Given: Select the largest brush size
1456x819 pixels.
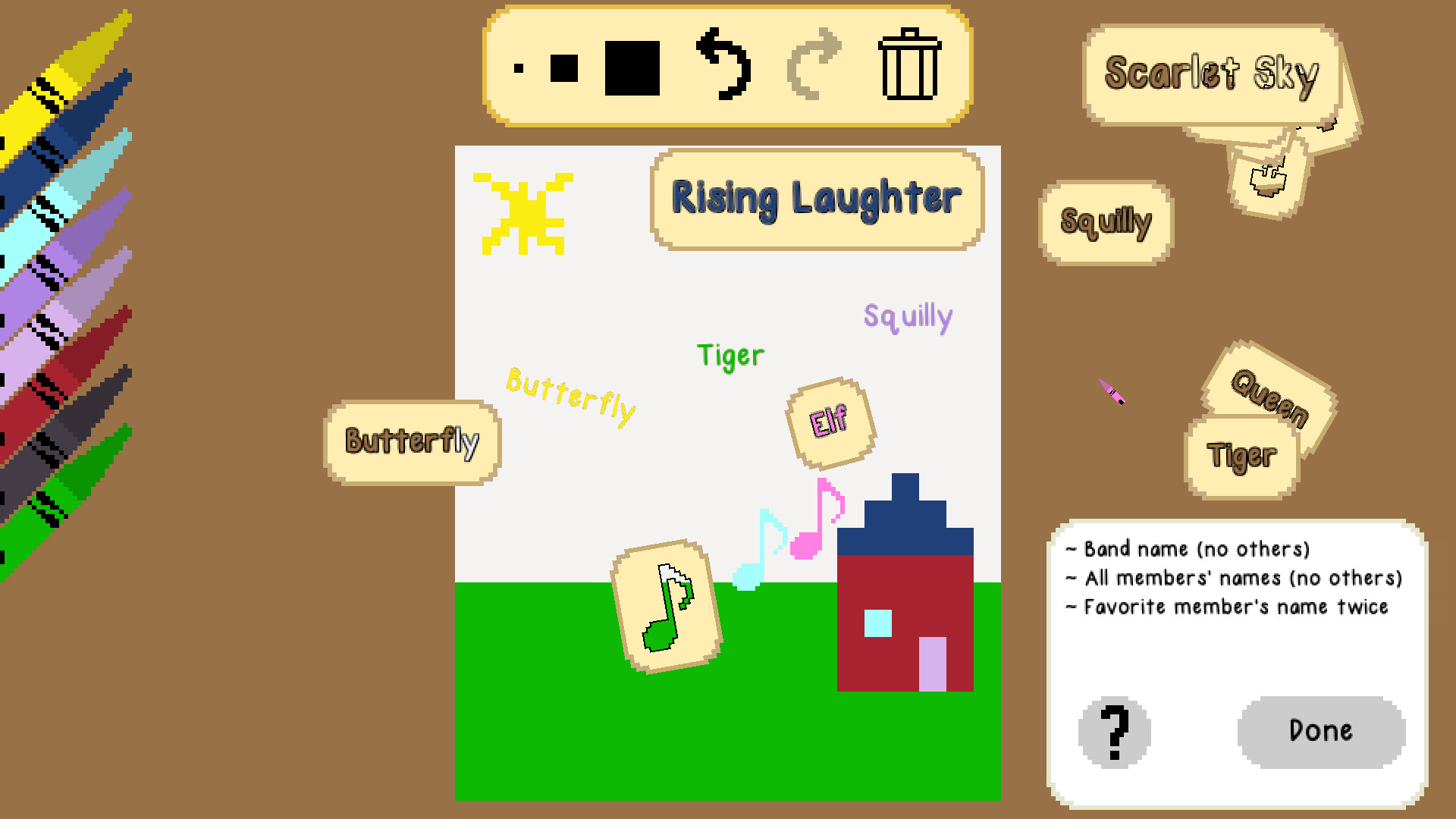Looking at the screenshot, I should pyautogui.click(x=632, y=68).
